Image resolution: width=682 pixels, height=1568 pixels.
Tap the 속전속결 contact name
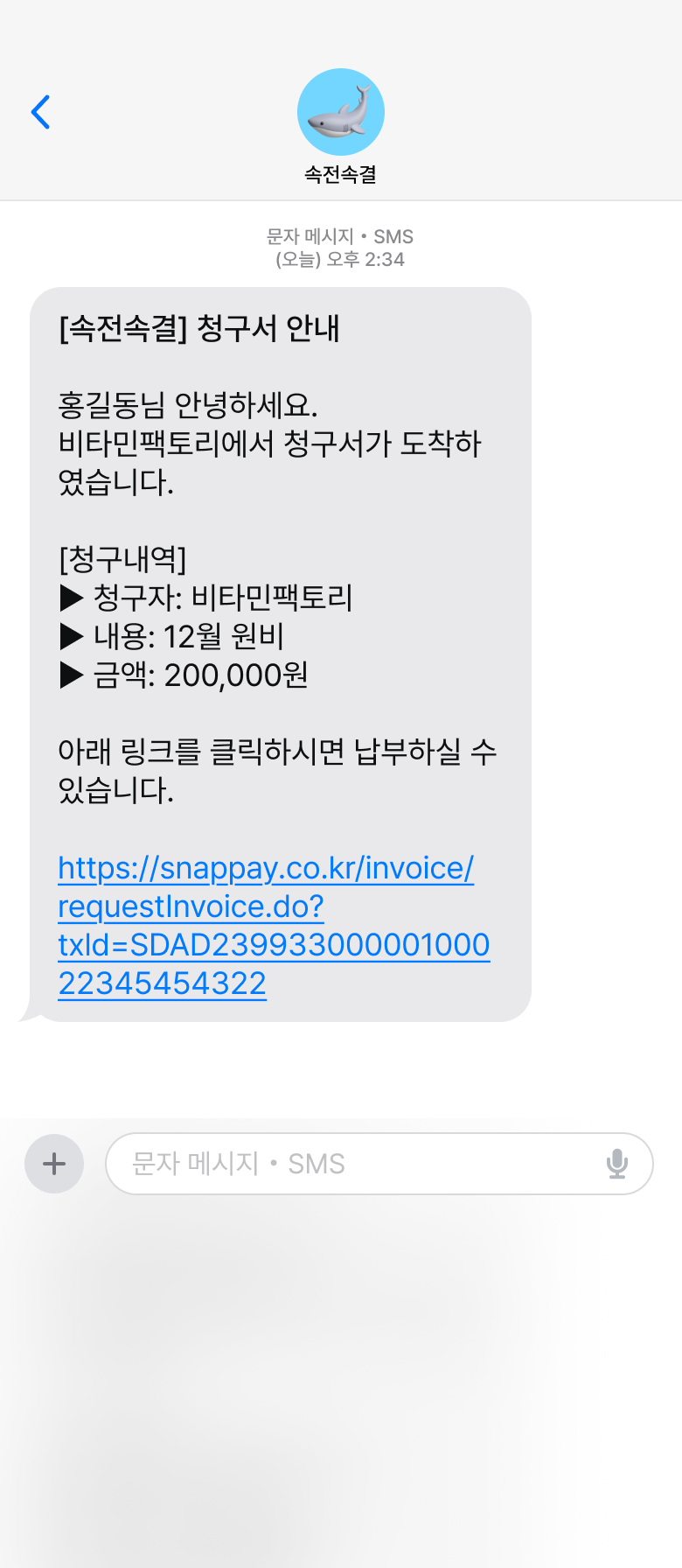click(340, 173)
